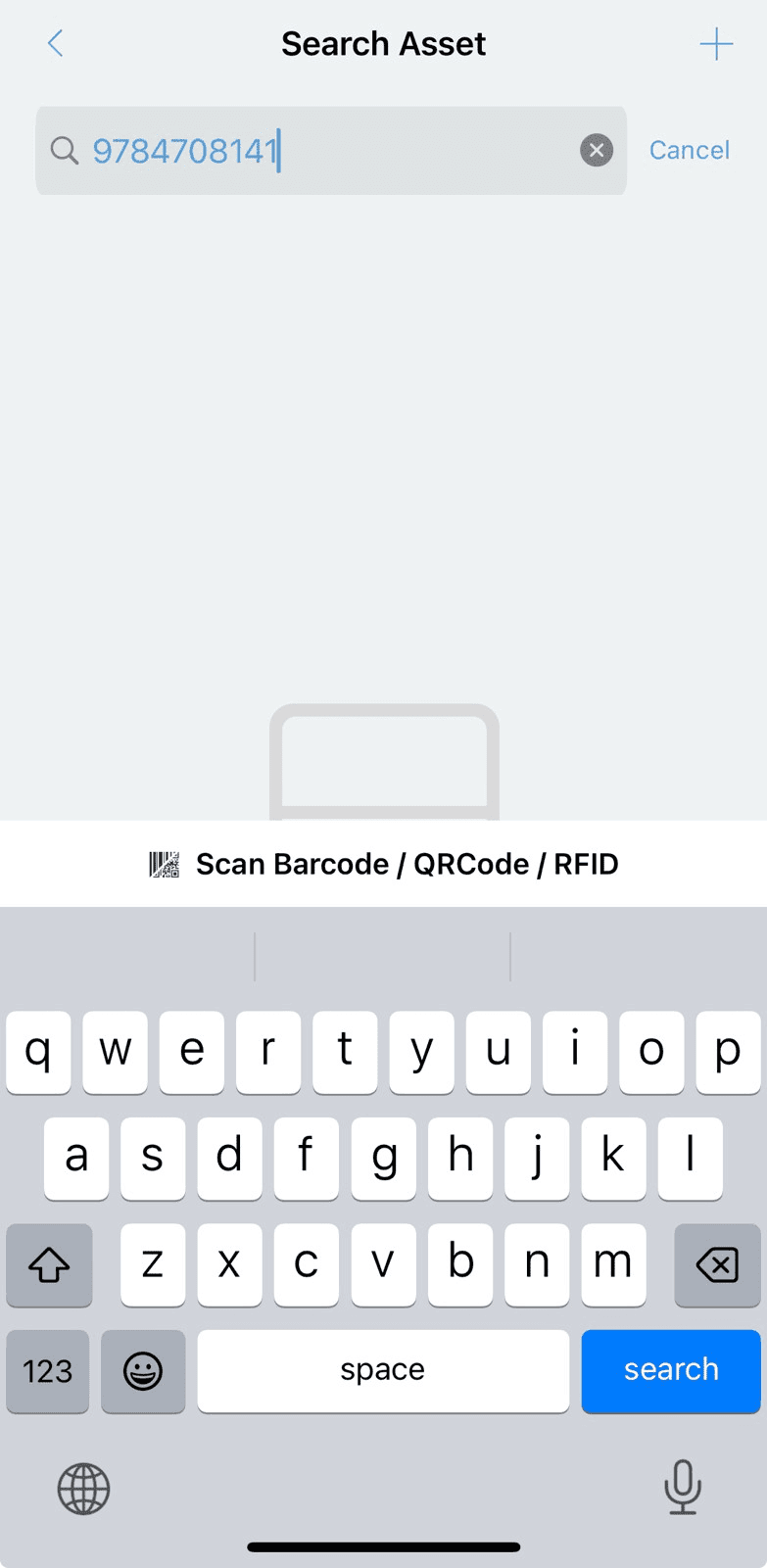Screen dimensions: 767x1568
Task: Delete last digit with backspace key
Action: [717, 1264]
